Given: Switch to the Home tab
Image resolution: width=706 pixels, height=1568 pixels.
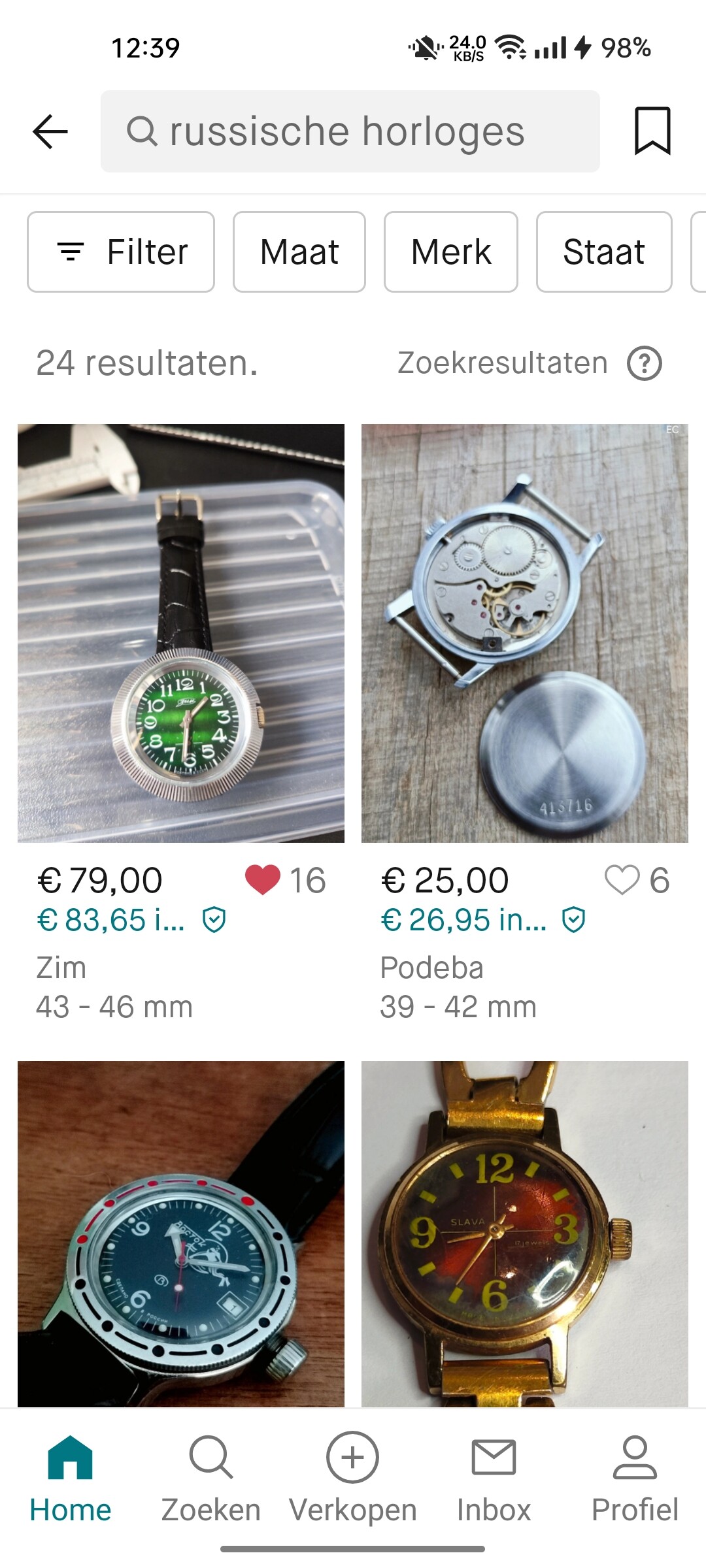Looking at the screenshot, I should [x=71, y=1479].
